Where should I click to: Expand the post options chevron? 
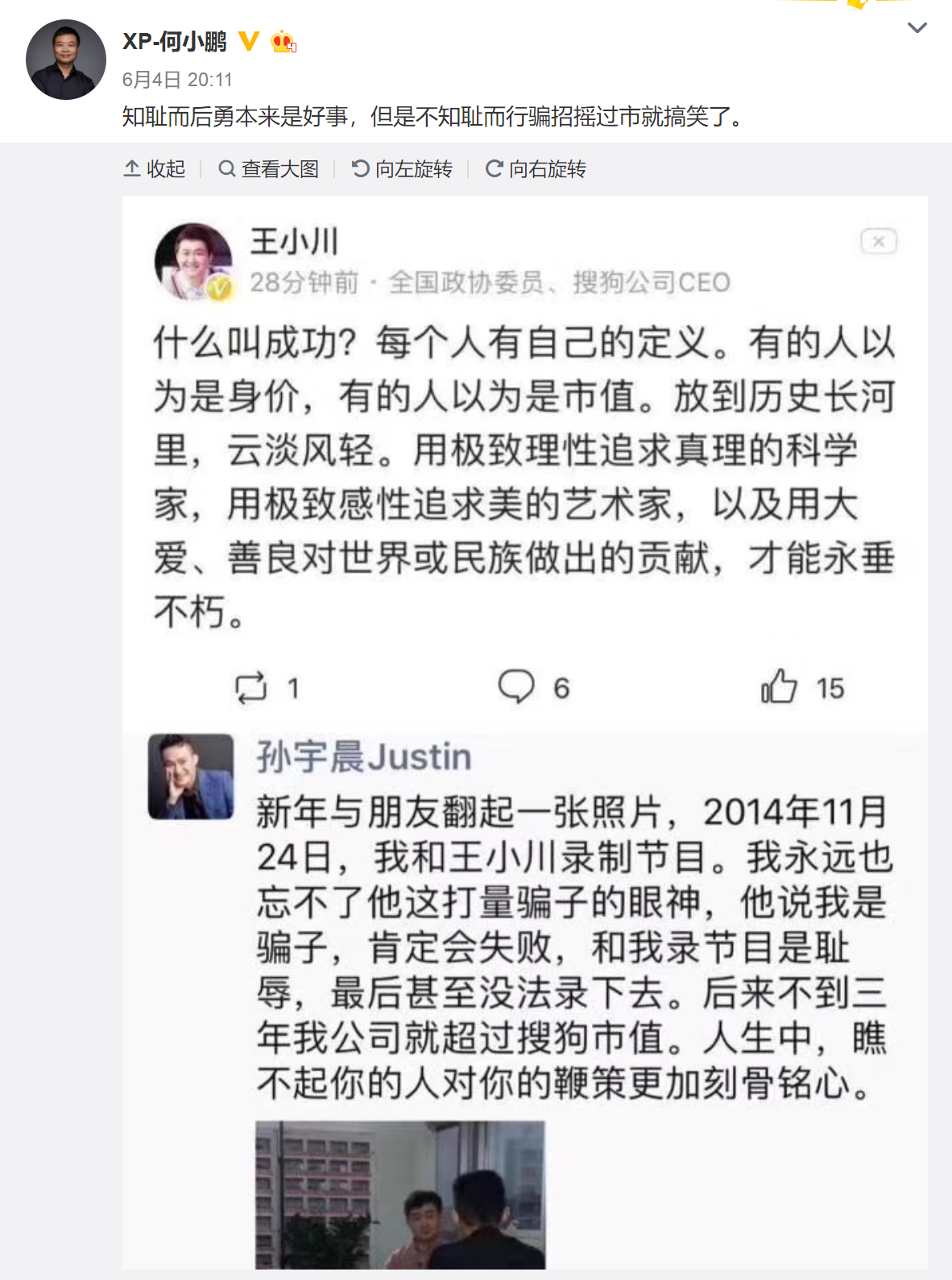(x=917, y=28)
